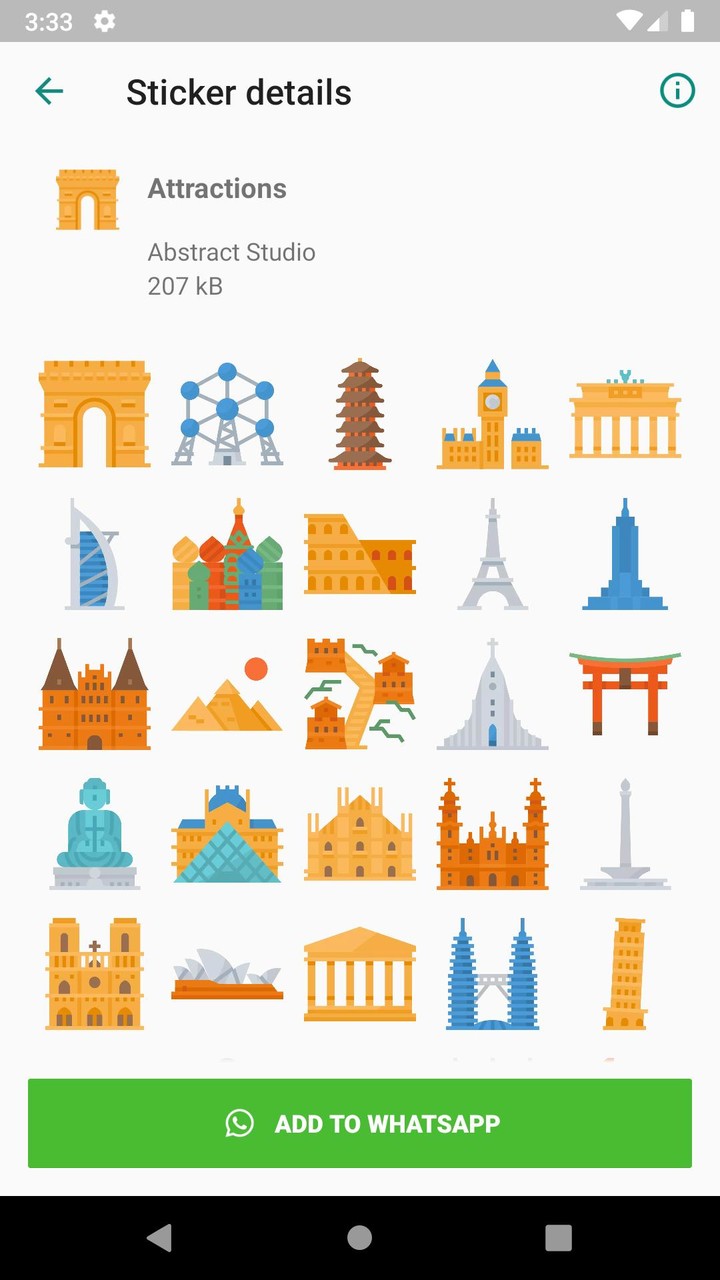
Task: Tap the red torii gate sticker
Action: pos(625,695)
